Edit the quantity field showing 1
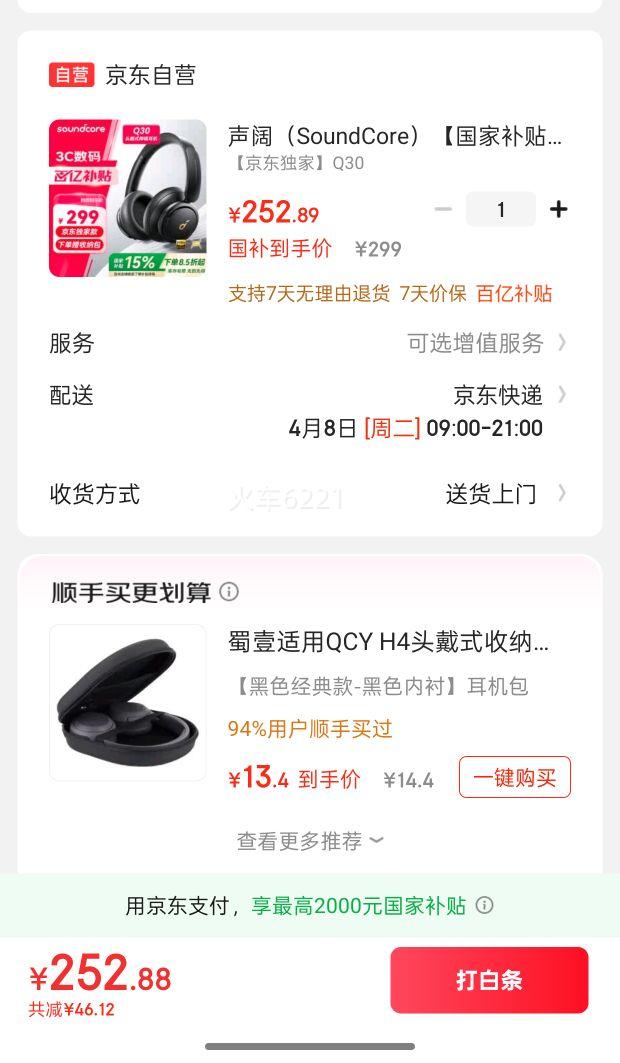The image size is (620, 1063). pyautogui.click(x=501, y=209)
